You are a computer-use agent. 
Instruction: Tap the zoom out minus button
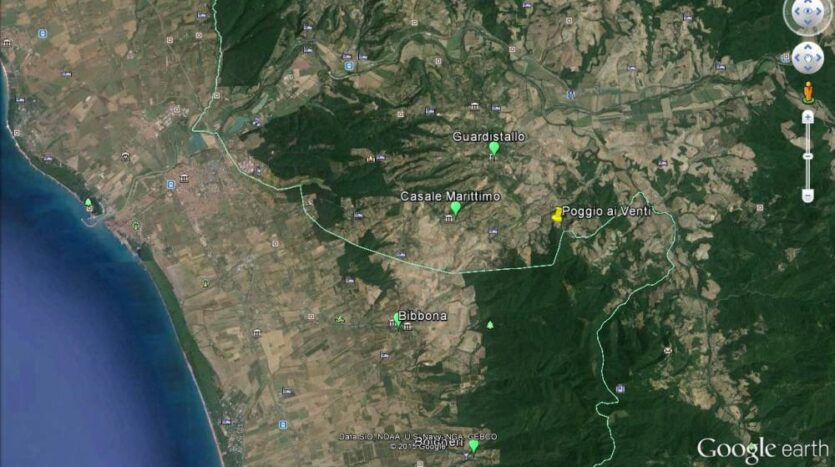808,196
